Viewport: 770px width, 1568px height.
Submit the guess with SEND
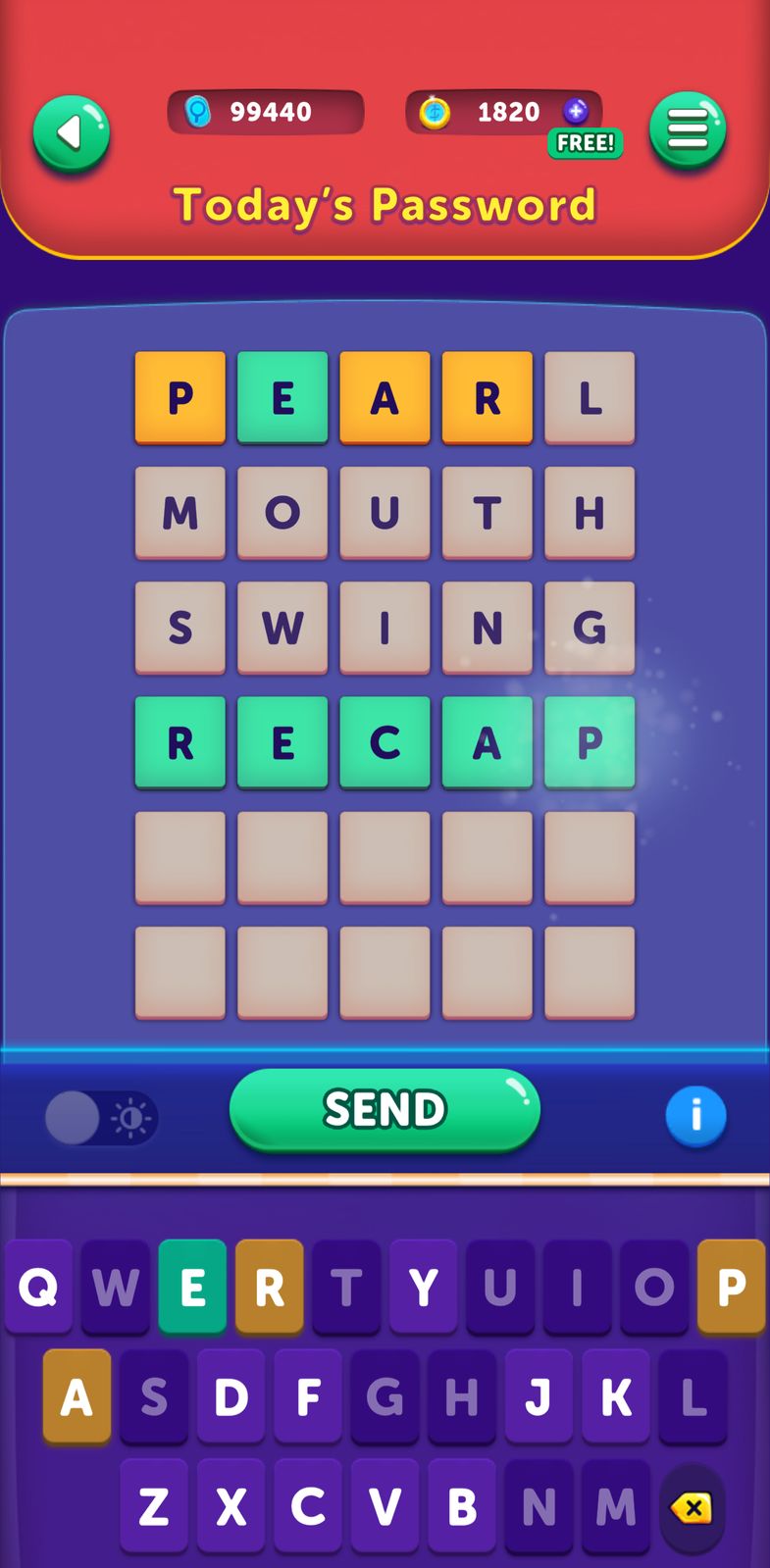coord(385,1109)
